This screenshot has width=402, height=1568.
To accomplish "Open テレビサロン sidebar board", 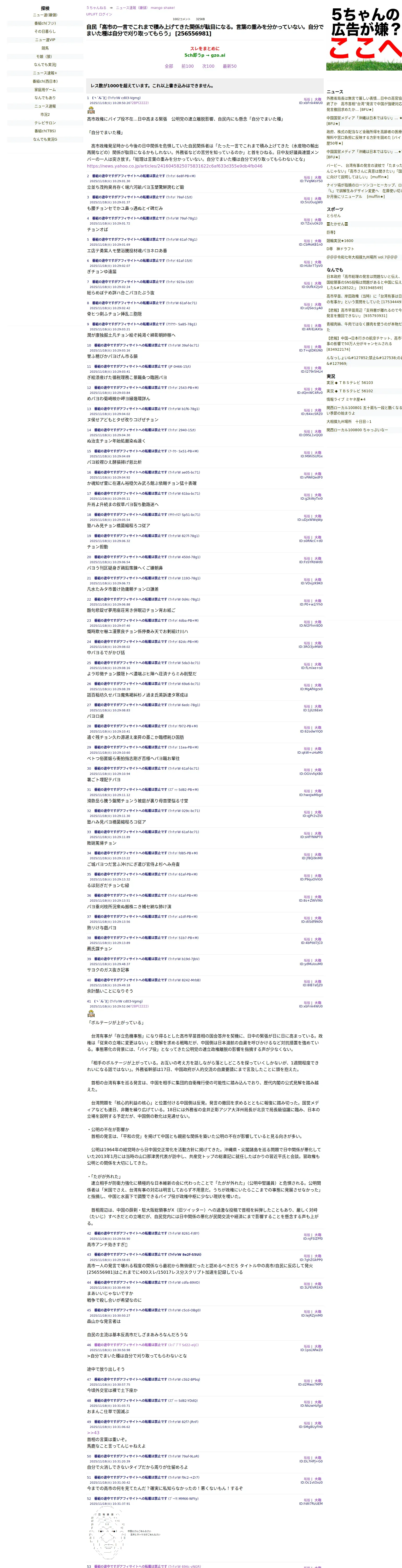I will coord(45,122).
